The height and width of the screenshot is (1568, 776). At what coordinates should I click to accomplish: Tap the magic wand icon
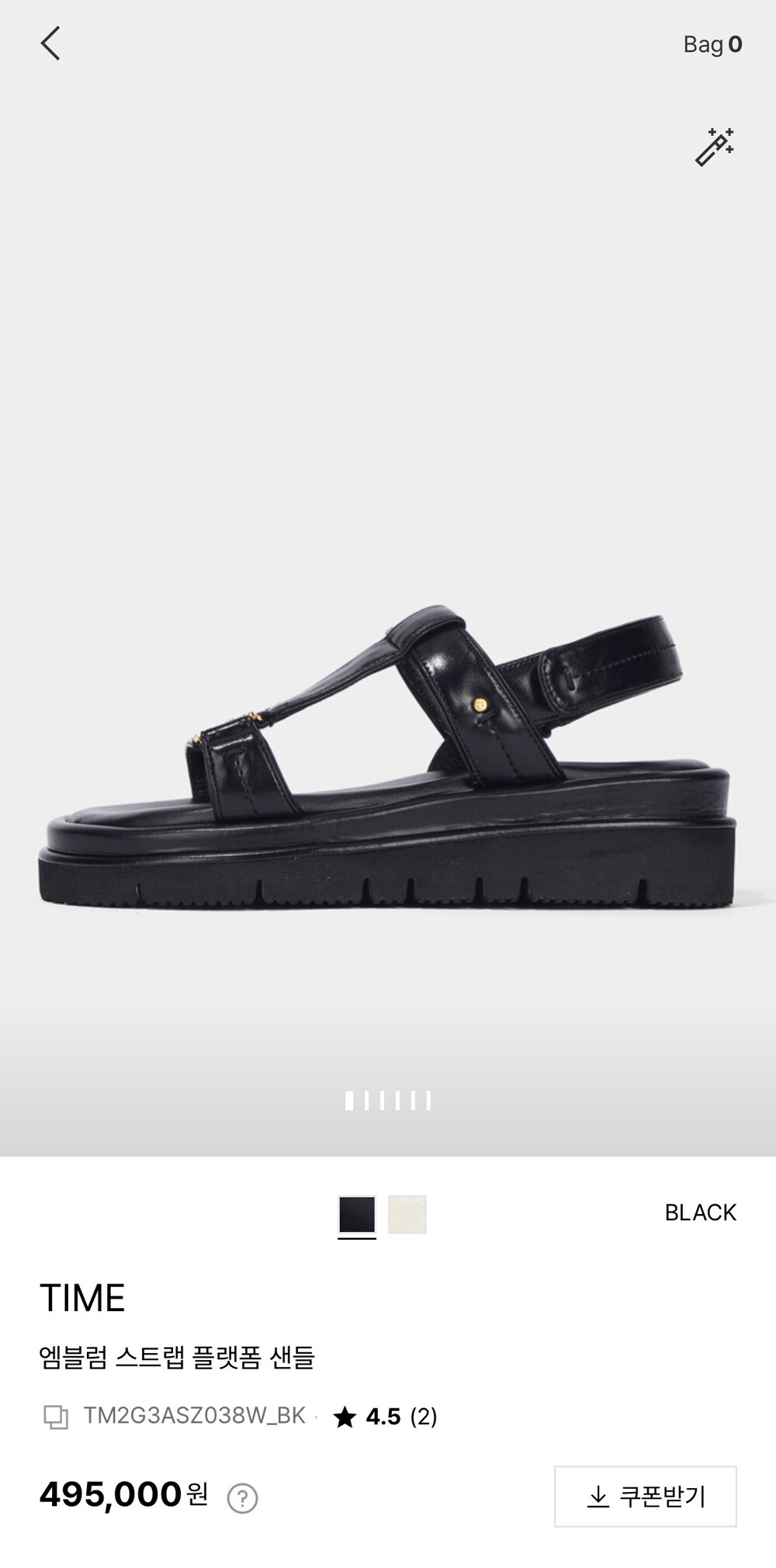(x=714, y=147)
